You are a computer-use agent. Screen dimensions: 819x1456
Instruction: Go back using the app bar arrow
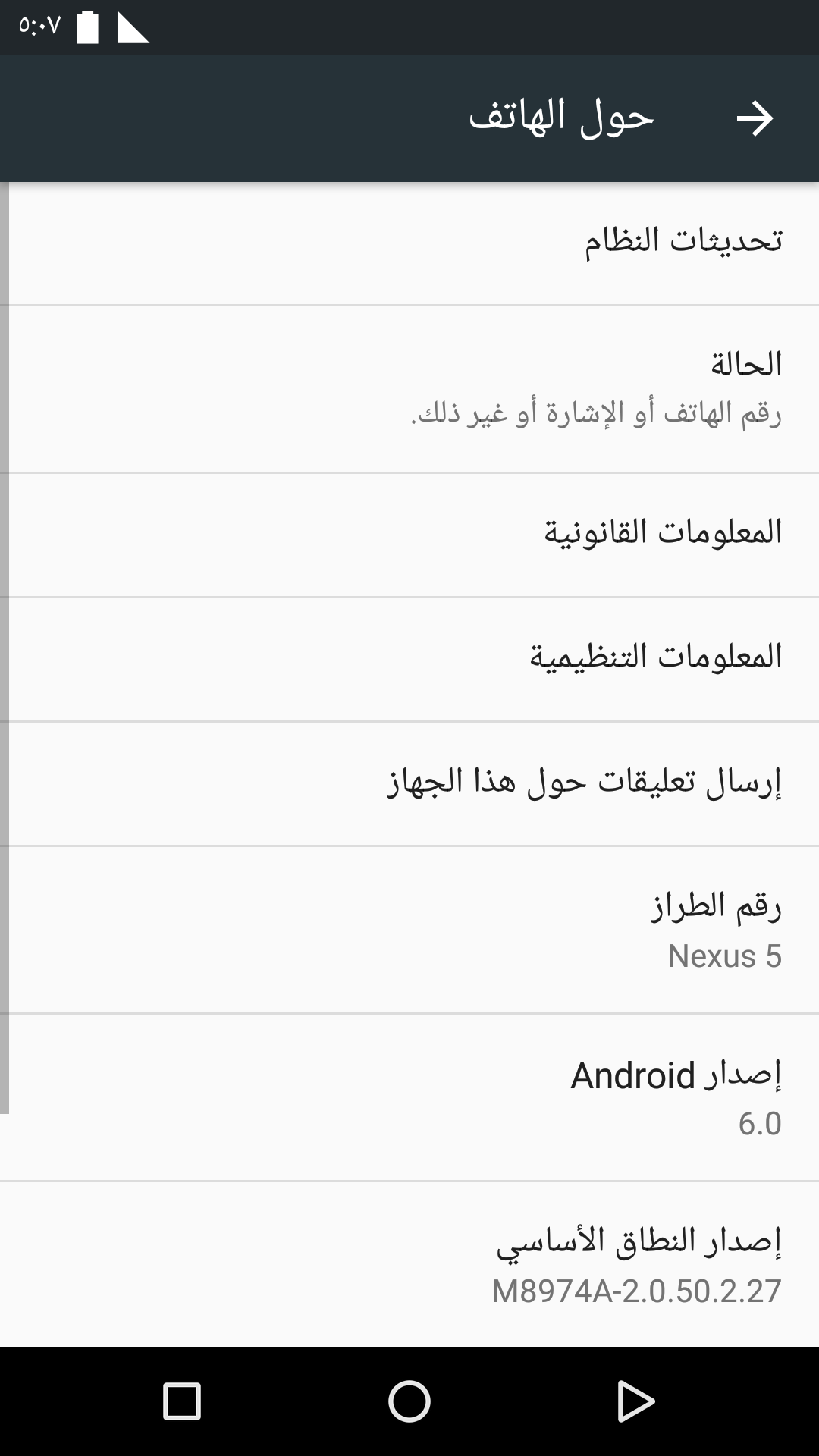click(755, 118)
